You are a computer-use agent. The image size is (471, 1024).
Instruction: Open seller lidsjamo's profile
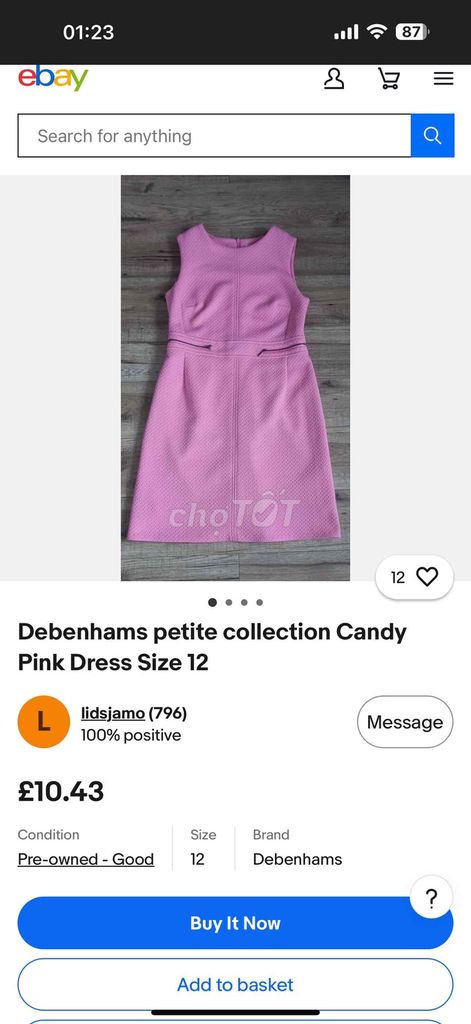(x=112, y=713)
